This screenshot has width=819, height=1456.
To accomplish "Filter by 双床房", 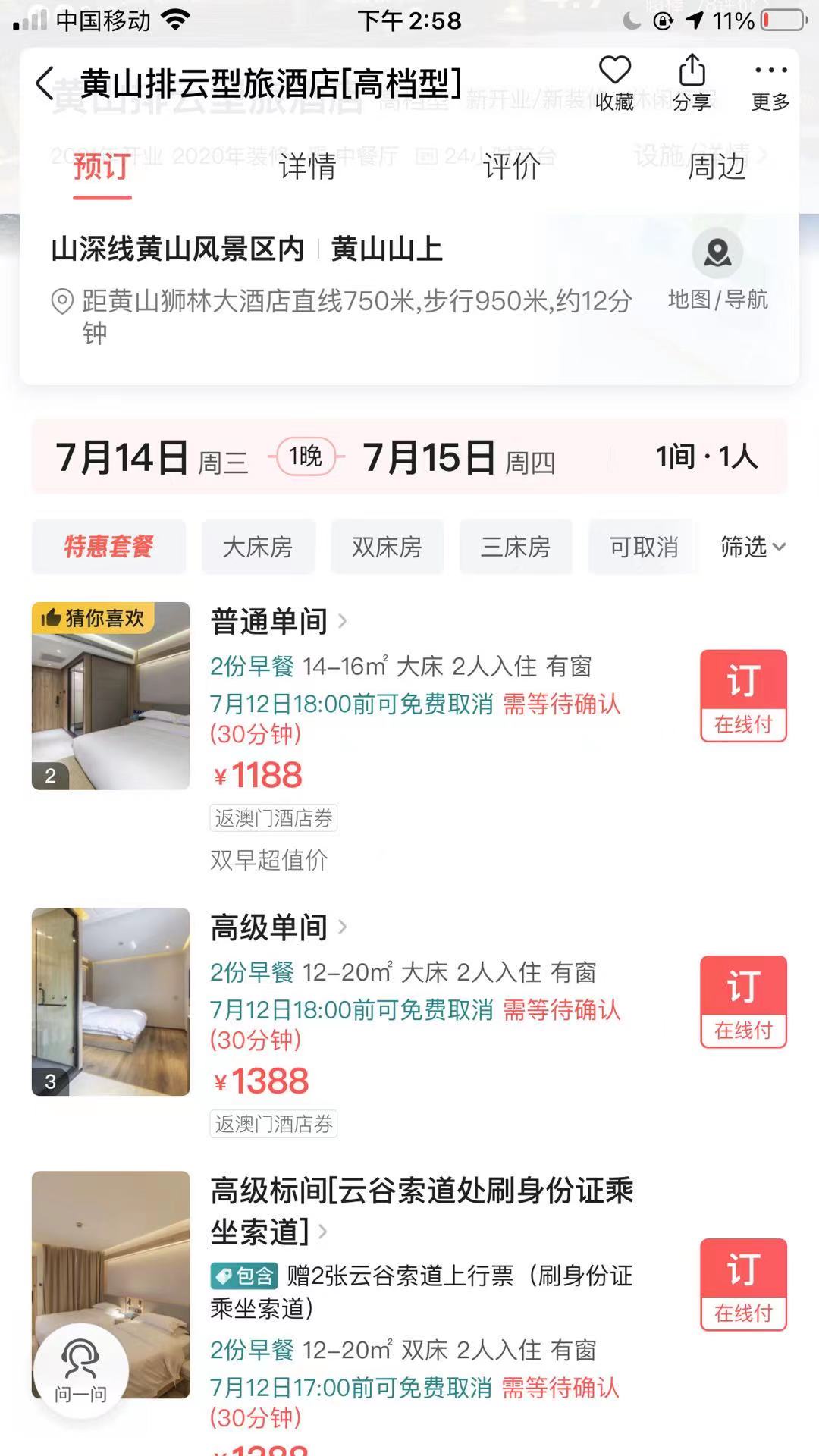I will 387,547.
